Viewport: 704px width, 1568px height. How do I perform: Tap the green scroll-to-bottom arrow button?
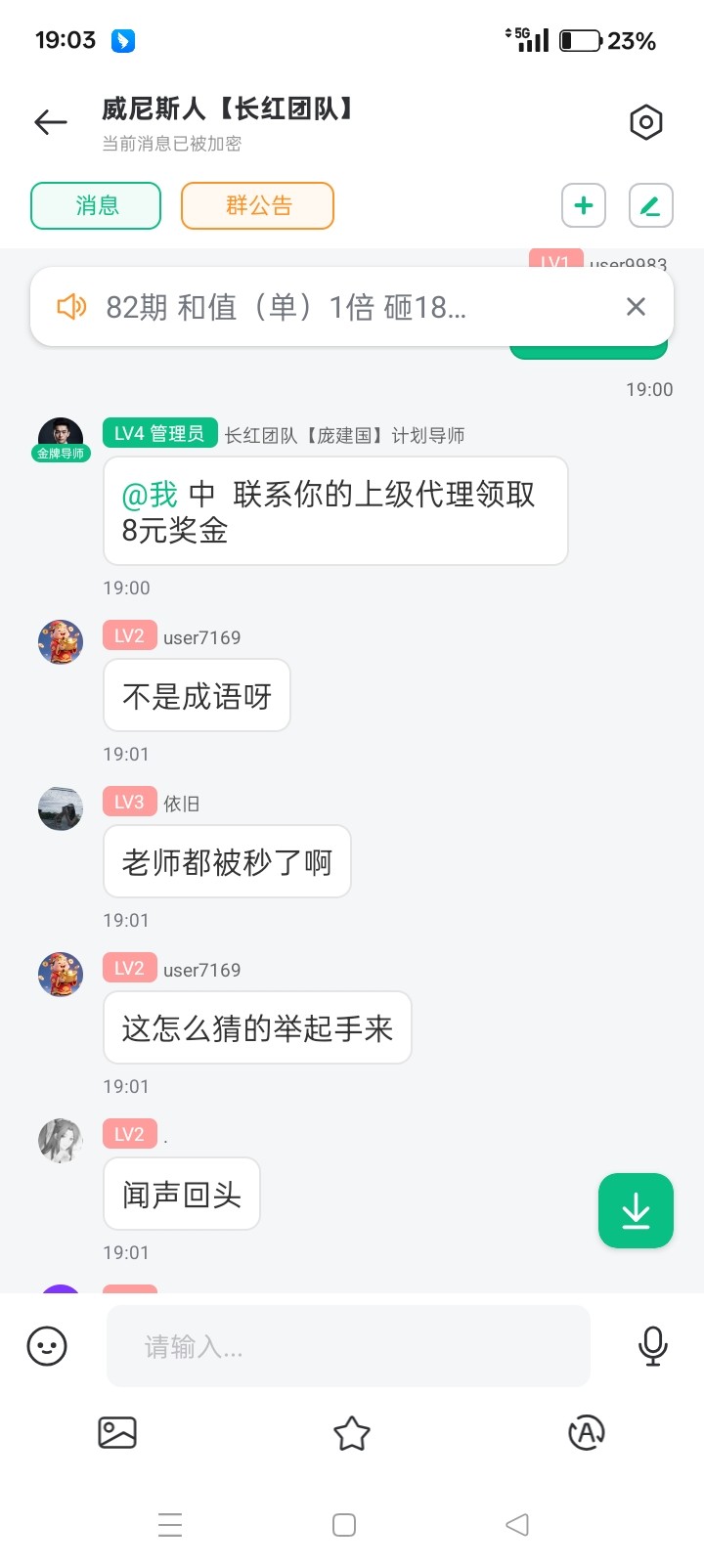click(x=636, y=1210)
